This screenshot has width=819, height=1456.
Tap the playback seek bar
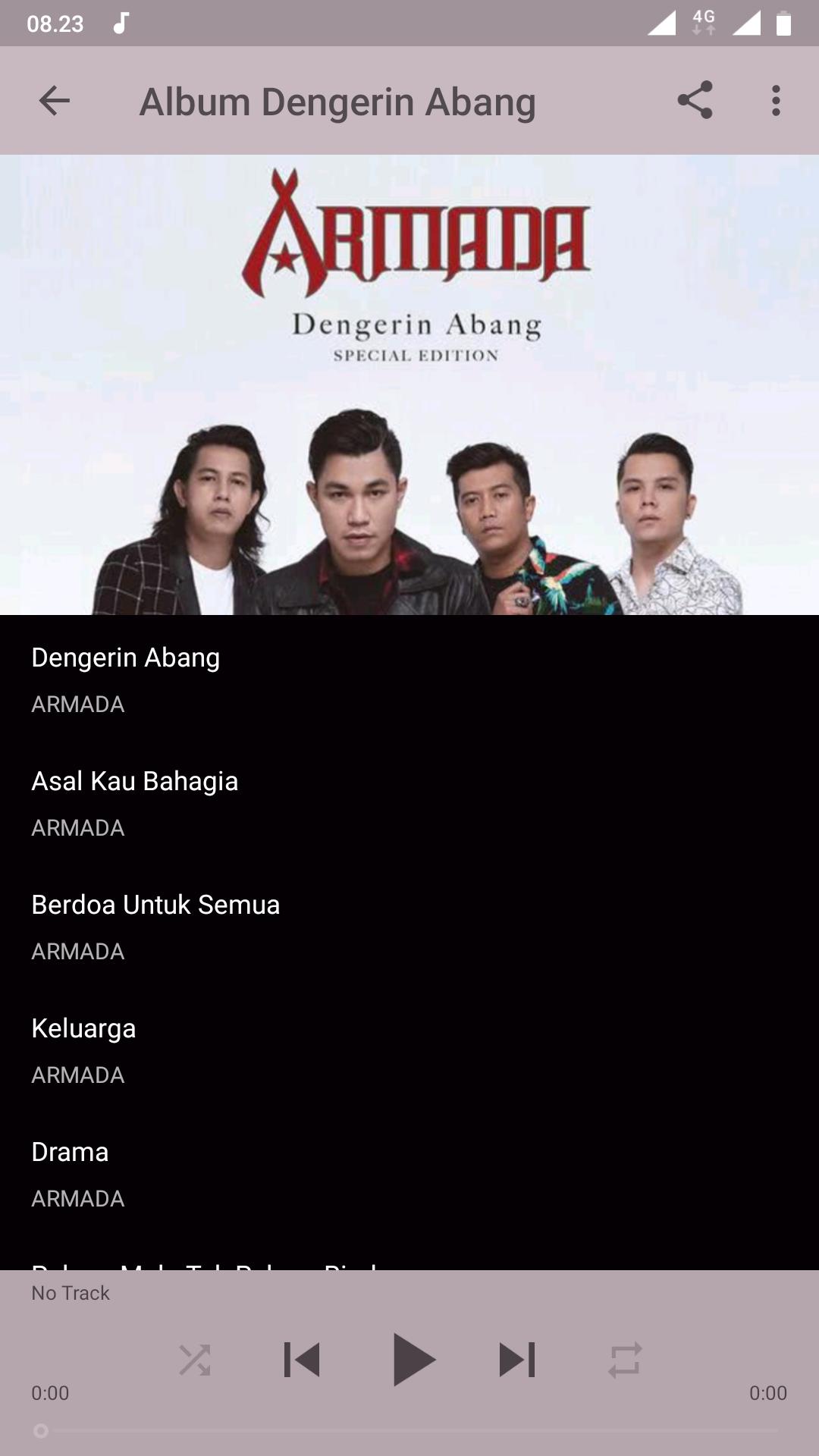[409, 1430]
